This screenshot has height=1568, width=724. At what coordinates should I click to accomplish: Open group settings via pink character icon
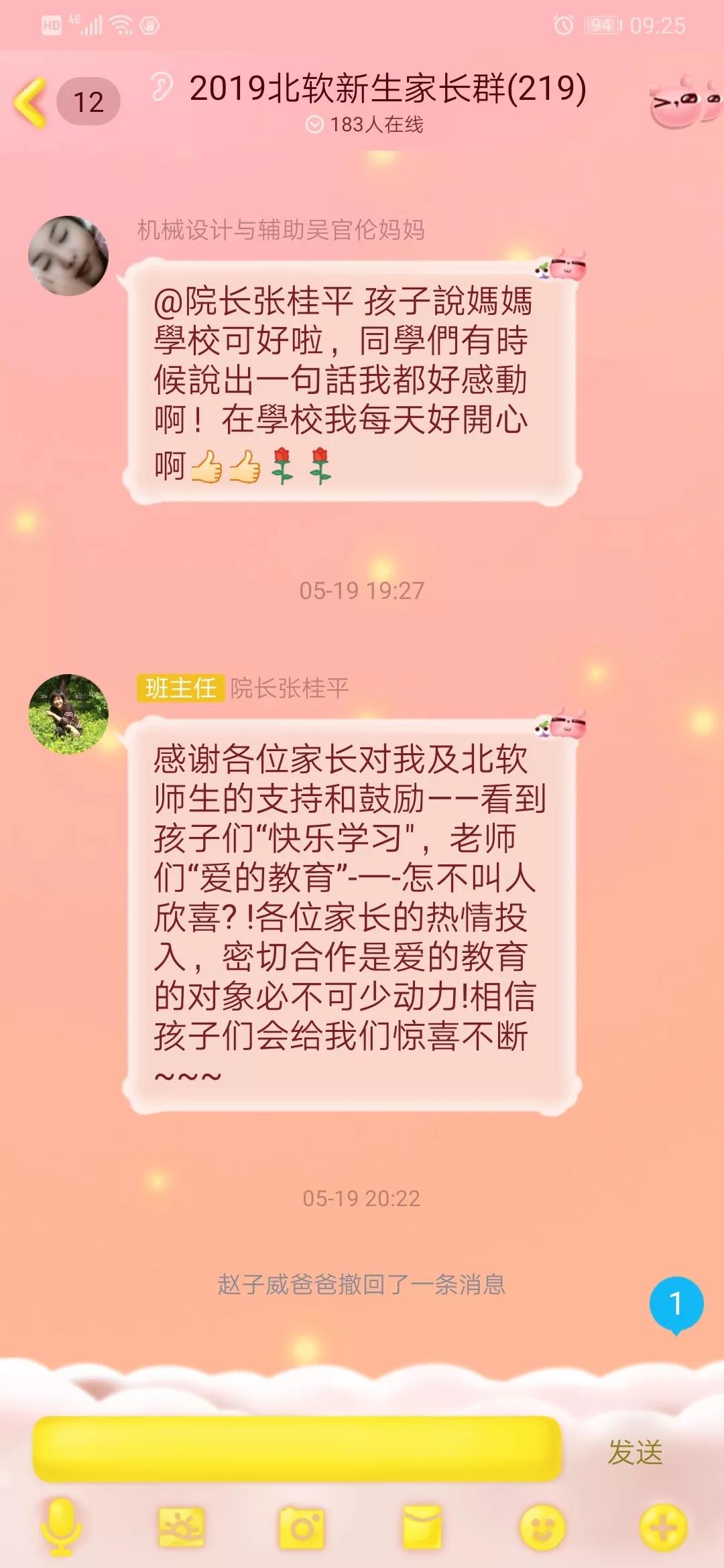tap(684, 104)
